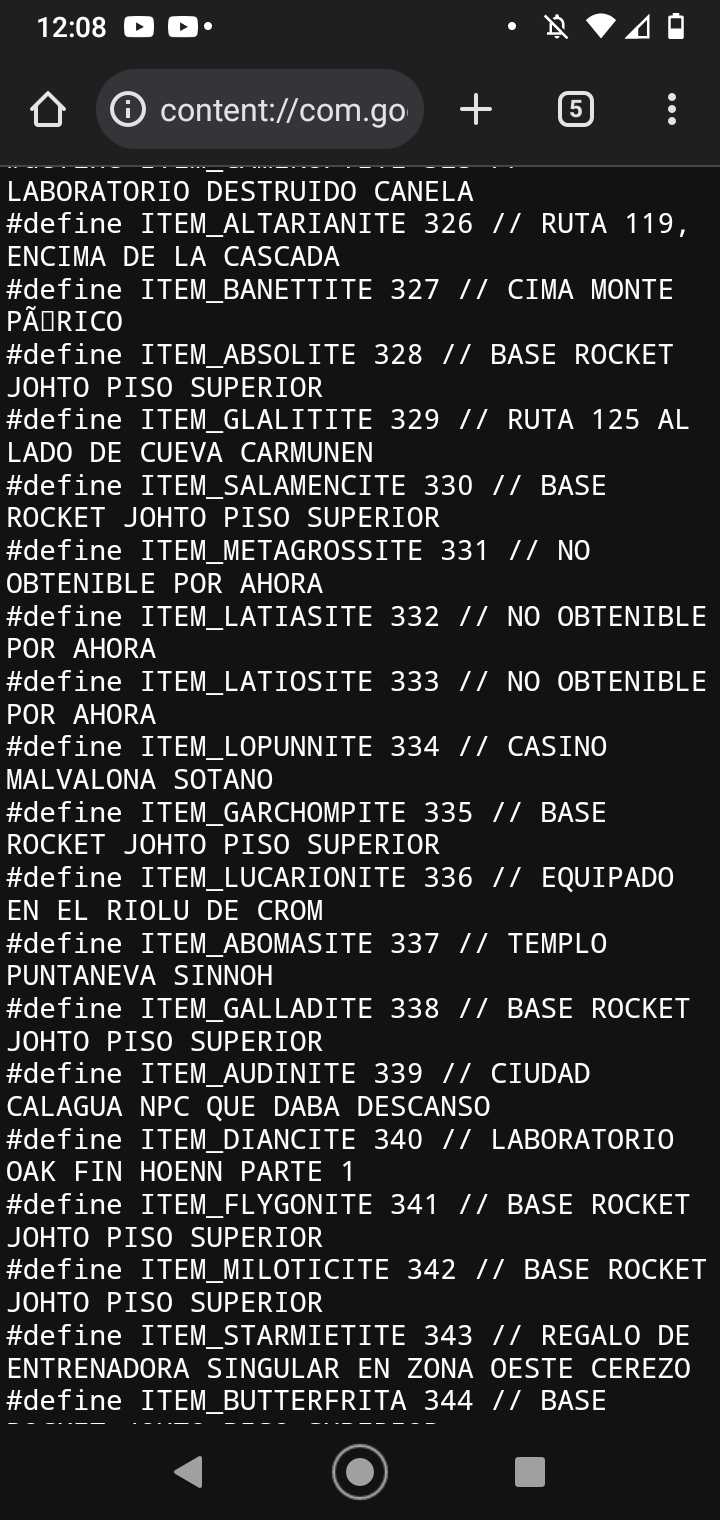Tap the address bar showing content://com.go
Viewport: 720px width, 1520px height.
click(x=283, y=110)
